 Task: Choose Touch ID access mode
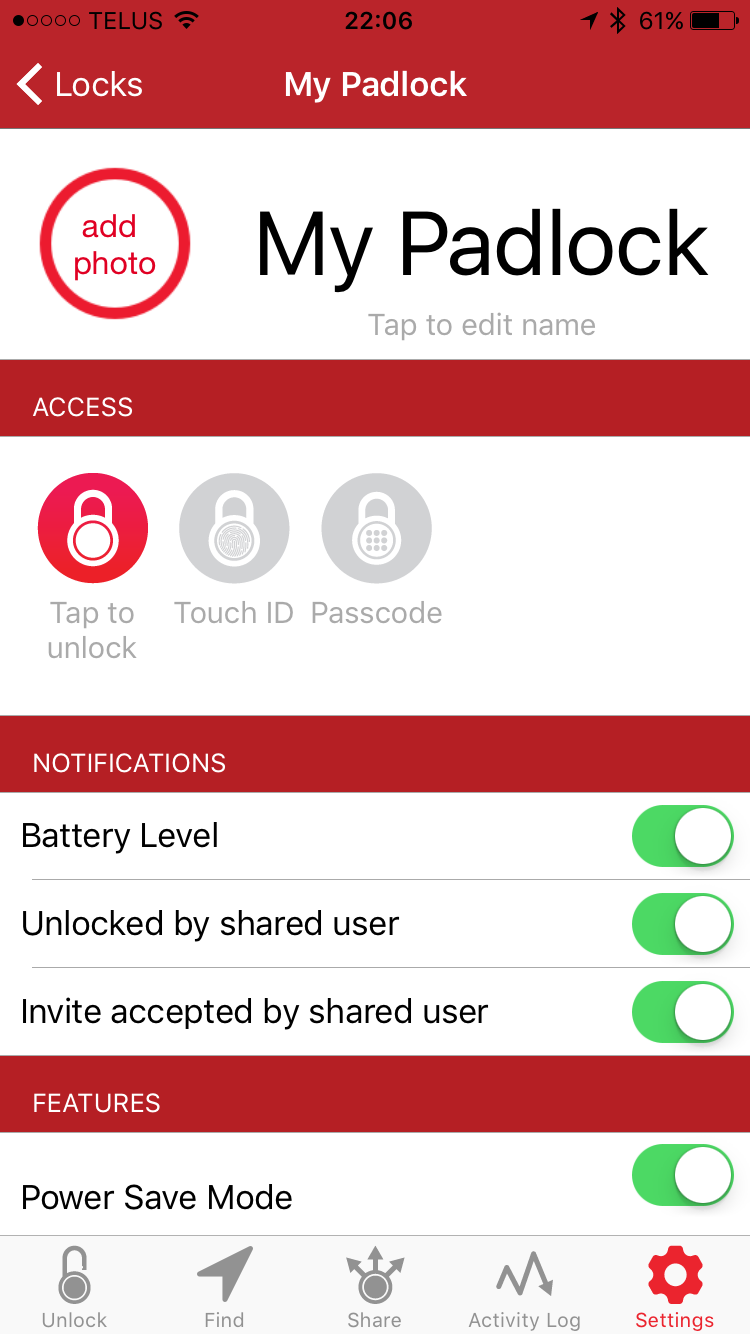click(234, 529)
